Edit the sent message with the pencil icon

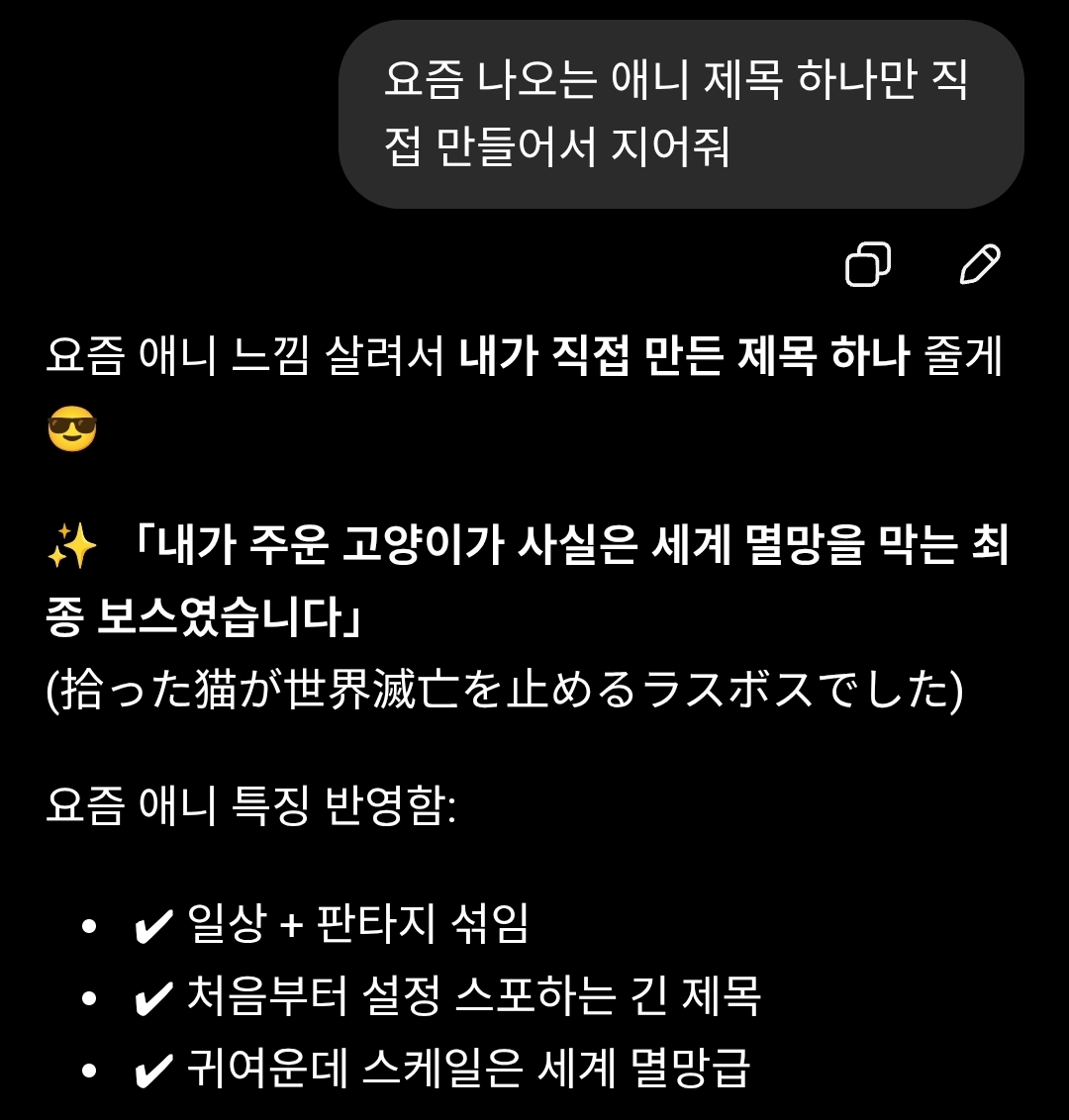pos(980,264)
